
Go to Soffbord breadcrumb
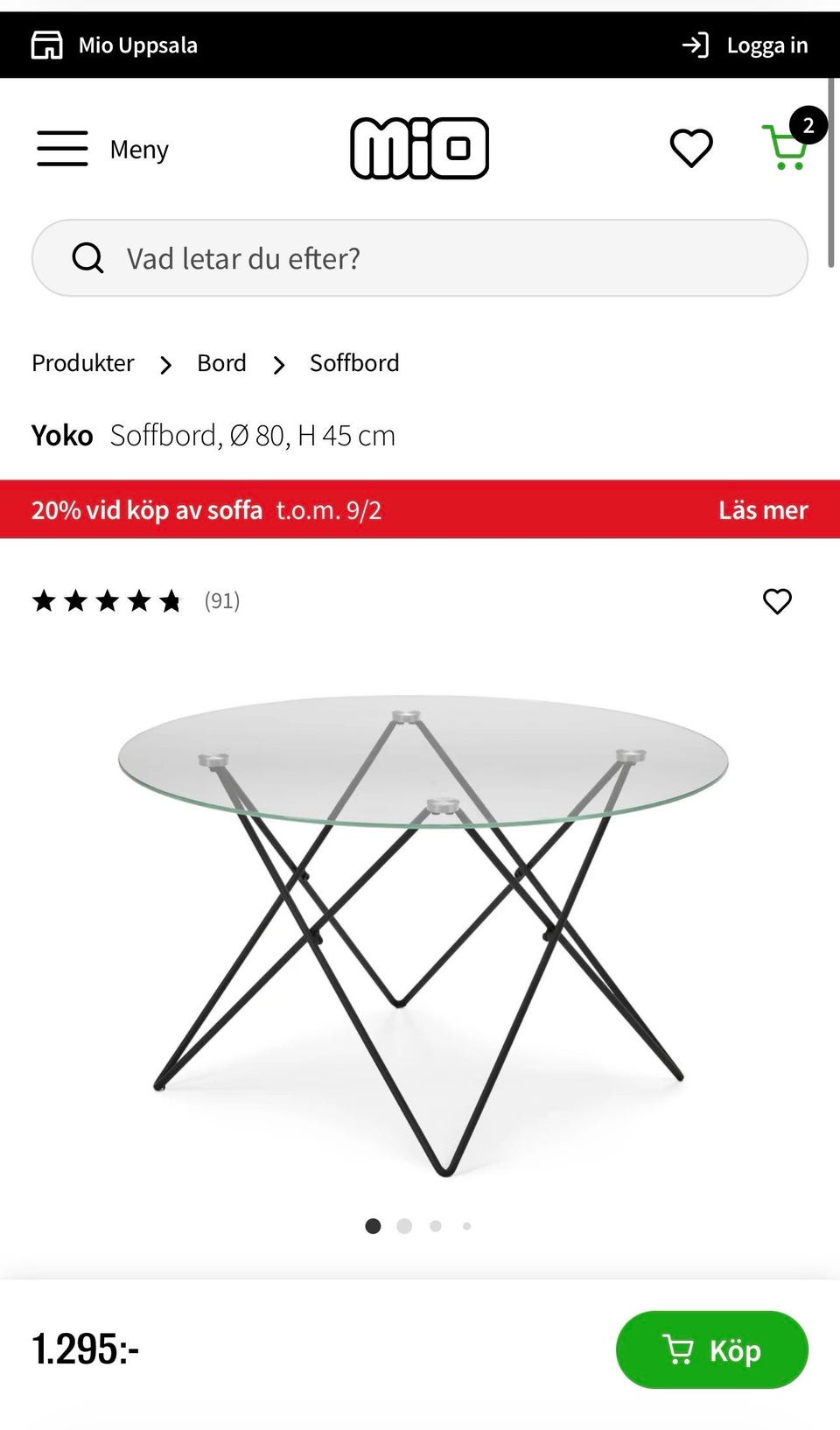click(x=354, y=363)
